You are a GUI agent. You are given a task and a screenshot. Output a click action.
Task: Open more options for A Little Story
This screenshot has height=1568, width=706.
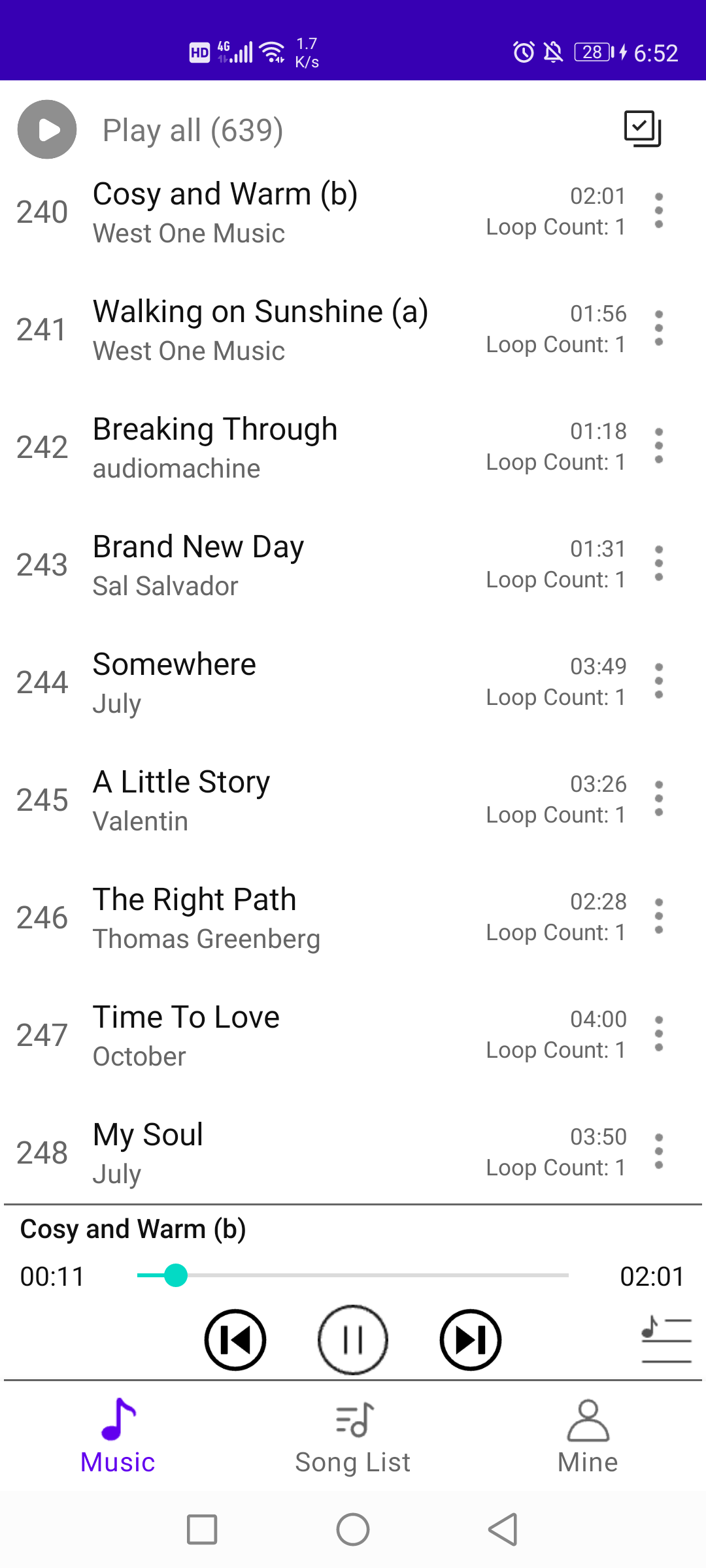point(659,799)
